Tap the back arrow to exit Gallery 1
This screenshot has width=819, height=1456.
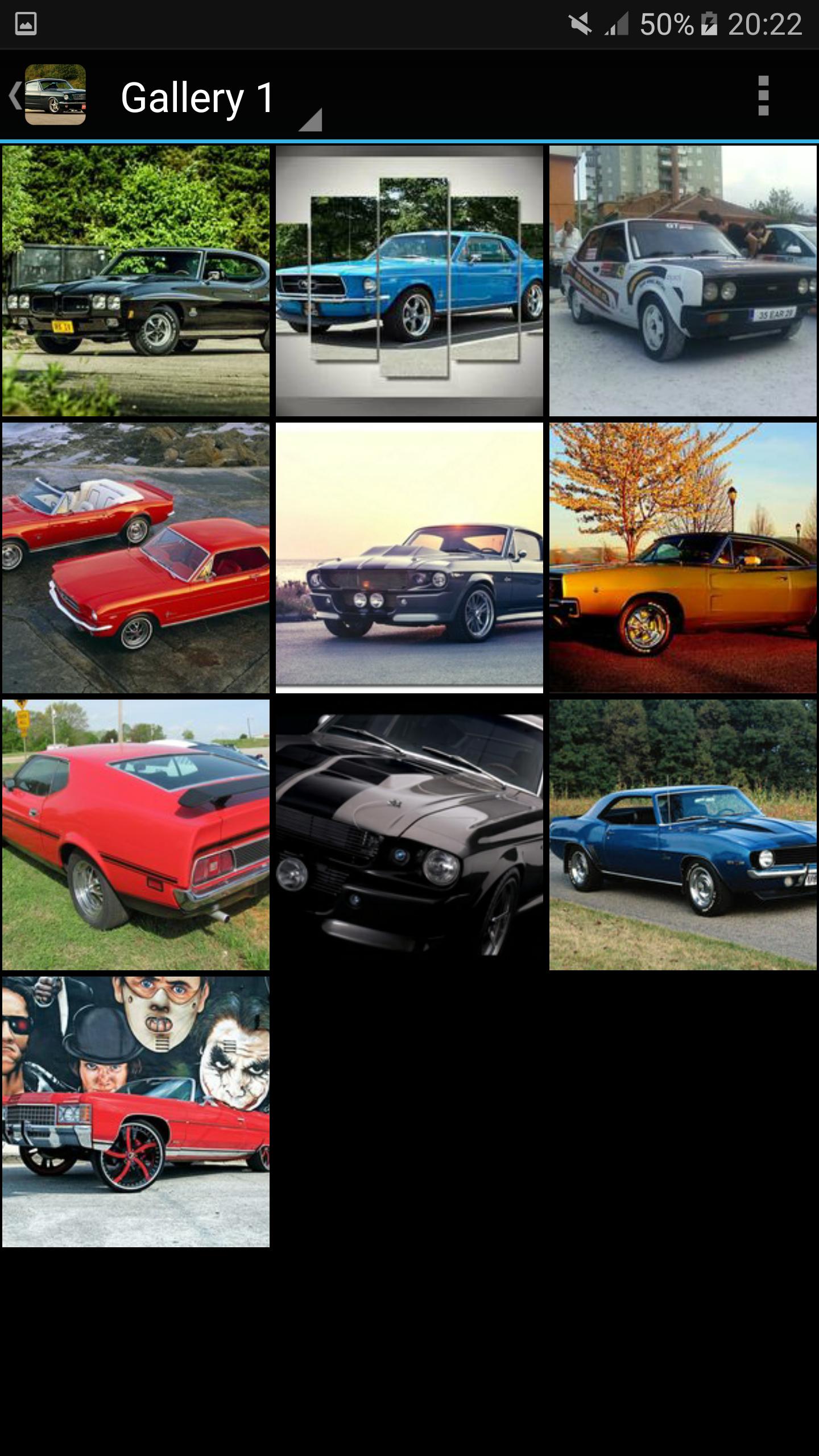[x=14, y=96]
